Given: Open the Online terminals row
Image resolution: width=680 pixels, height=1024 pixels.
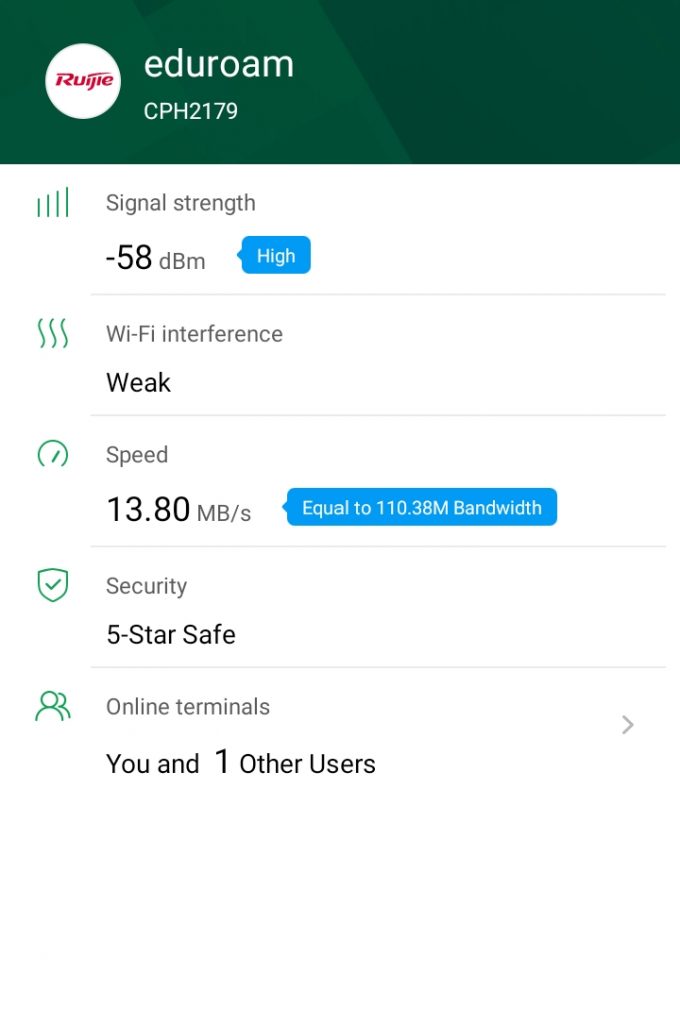Looking at the screenshot, I should (340, 735).
